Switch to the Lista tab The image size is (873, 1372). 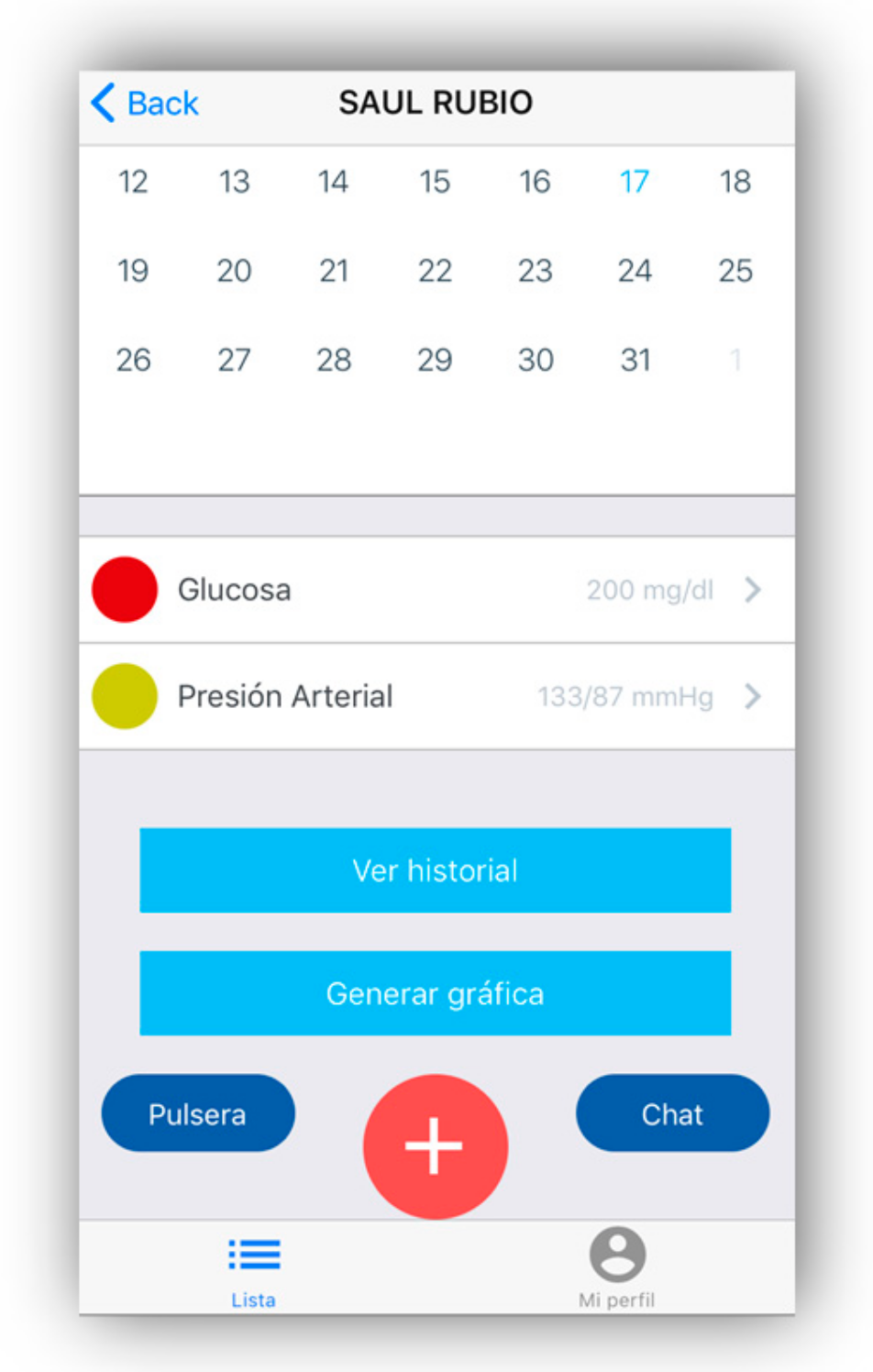pos(254,1270)
